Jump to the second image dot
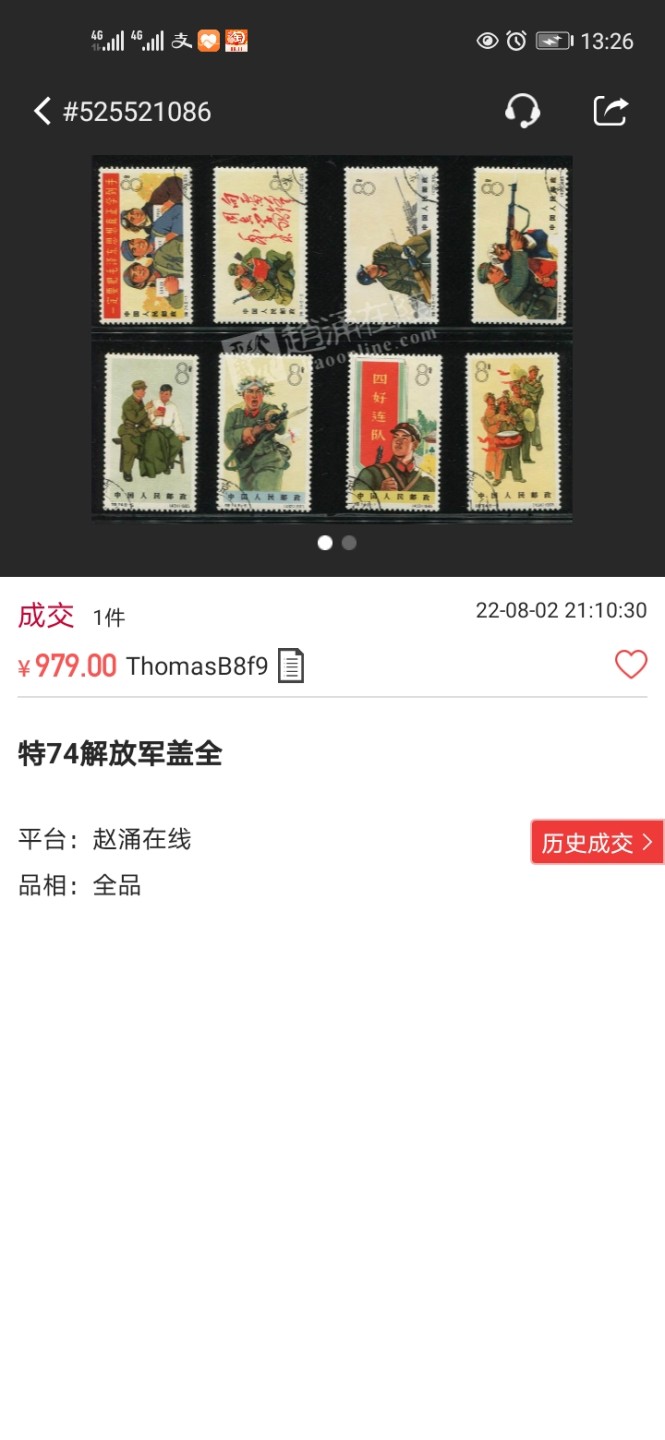 [x=349, y=543]
